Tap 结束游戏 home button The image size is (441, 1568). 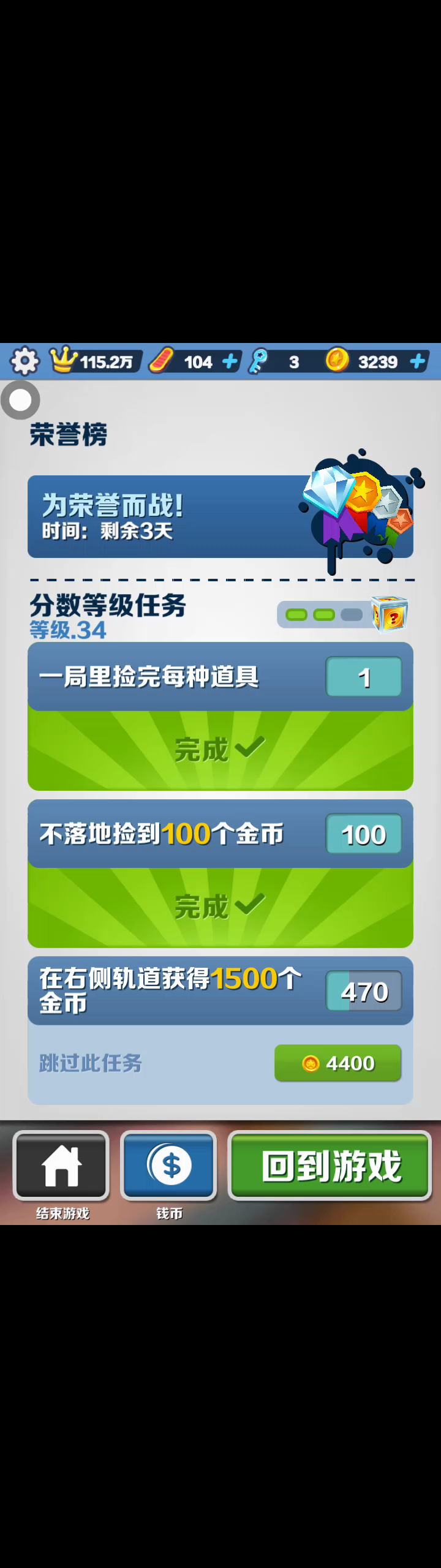[61, 1165]
